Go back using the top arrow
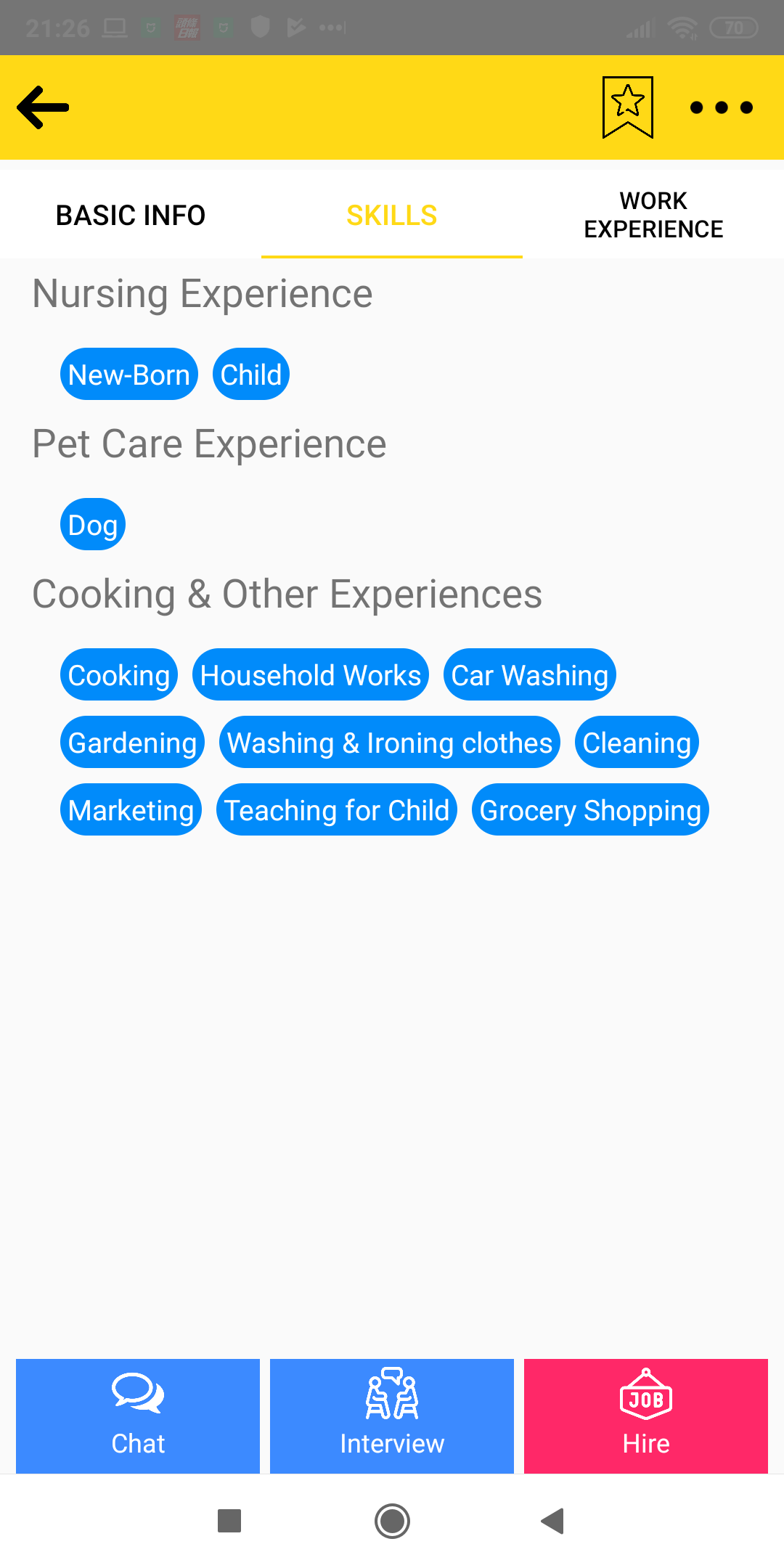Image resolution: width=784 pixels, height=1568 pixels. 43,107
